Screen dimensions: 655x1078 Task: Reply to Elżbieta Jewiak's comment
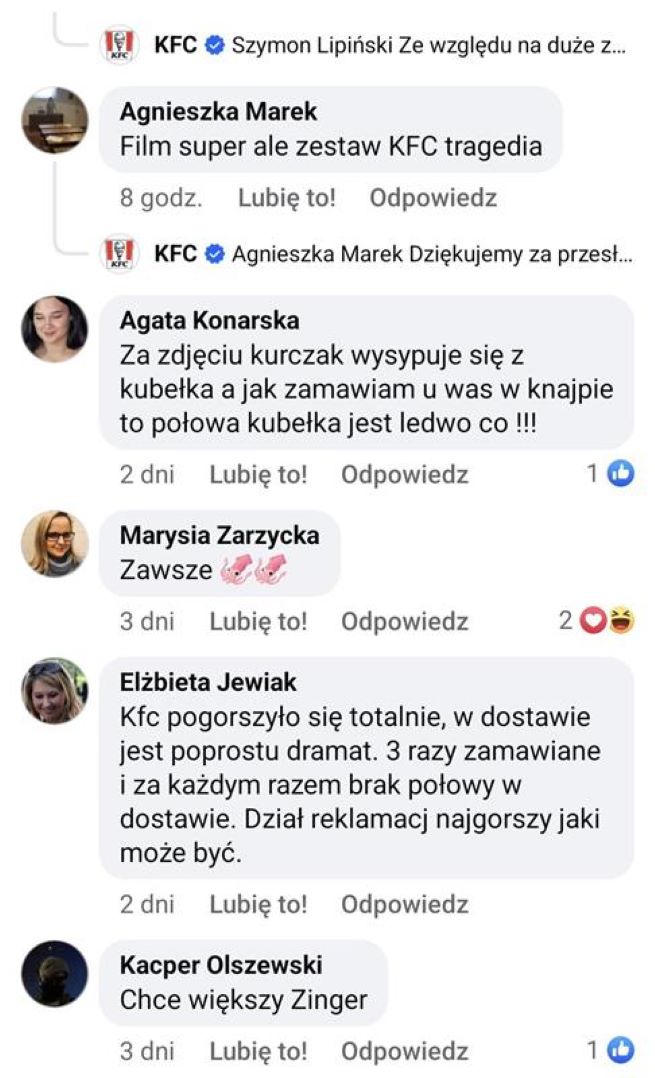coord(404,905)
